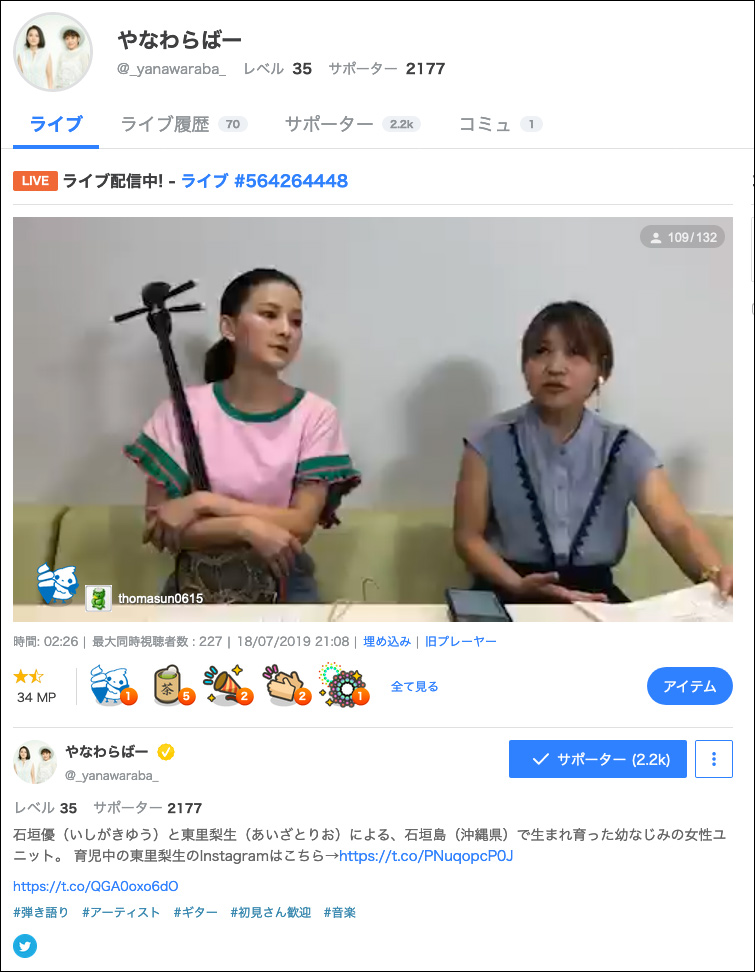Select the #音楽 hashtag
Viewport: 755px width, 972px height.
pos(340,912)
